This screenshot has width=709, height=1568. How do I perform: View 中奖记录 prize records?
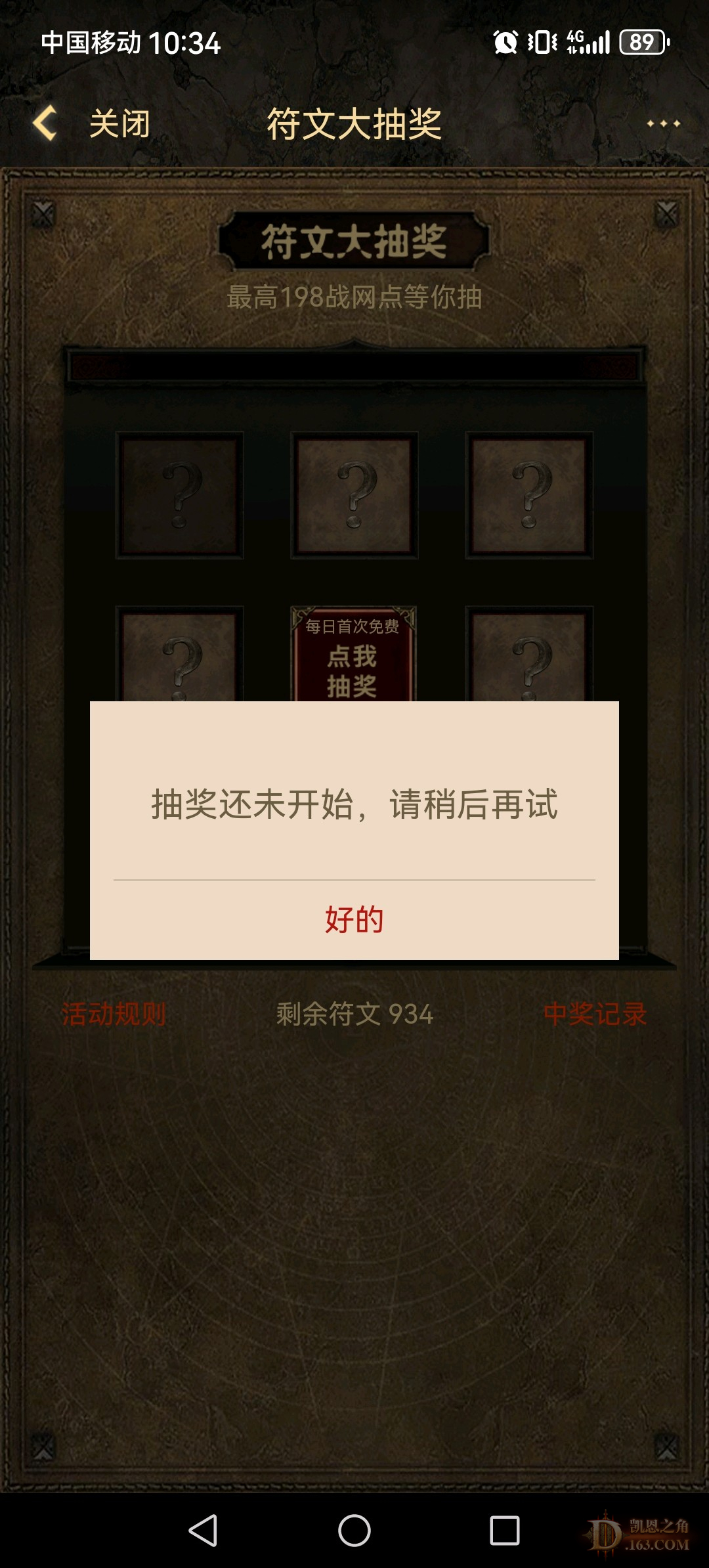pos(595,1014)
